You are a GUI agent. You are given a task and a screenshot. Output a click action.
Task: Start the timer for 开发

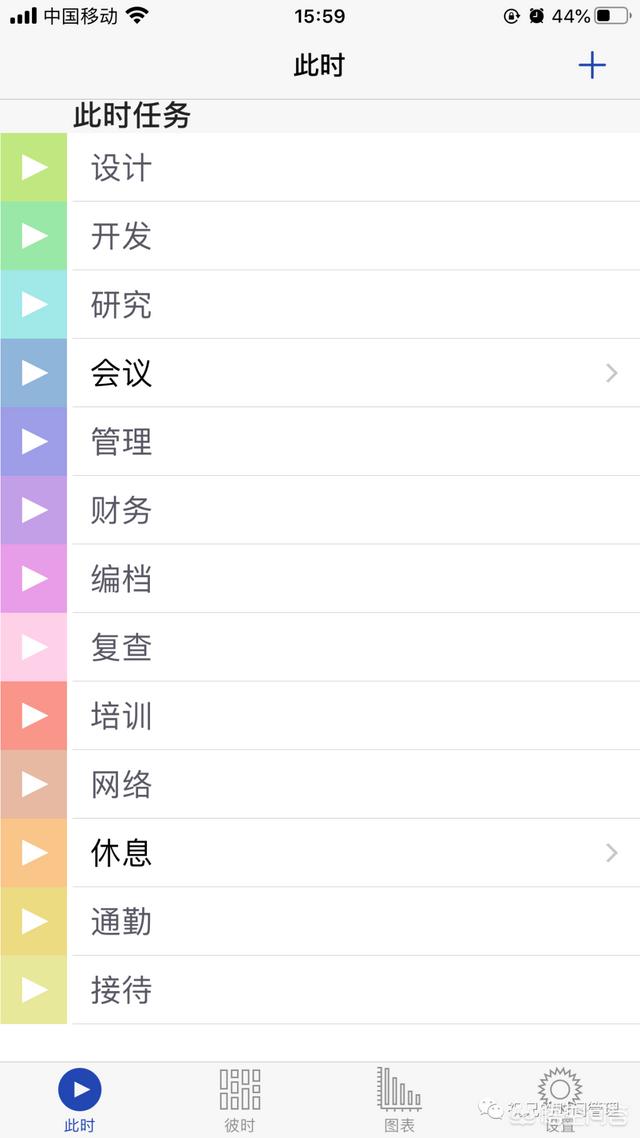coord(34,236)
